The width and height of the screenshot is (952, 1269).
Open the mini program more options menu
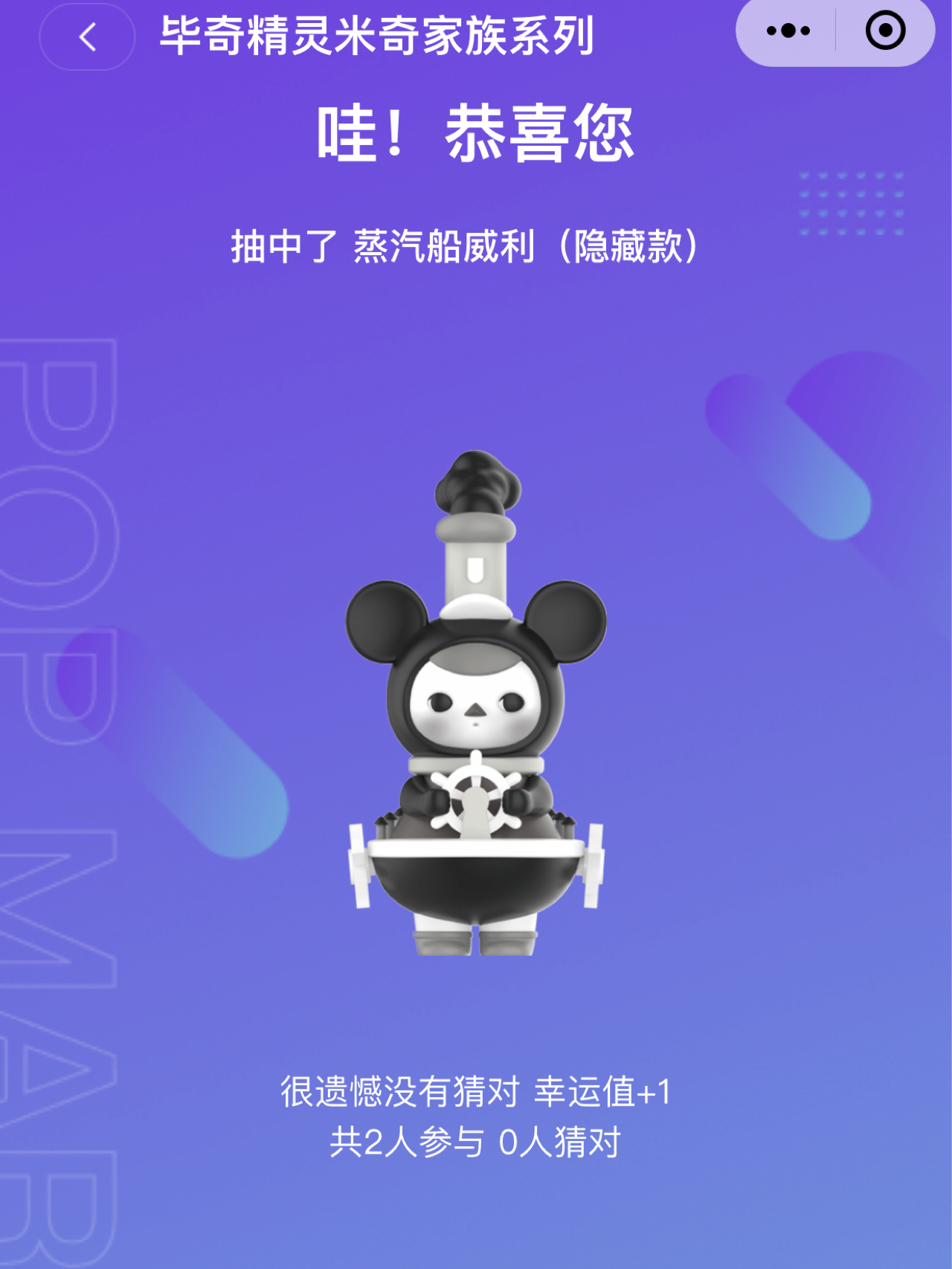tap(788, 31)
